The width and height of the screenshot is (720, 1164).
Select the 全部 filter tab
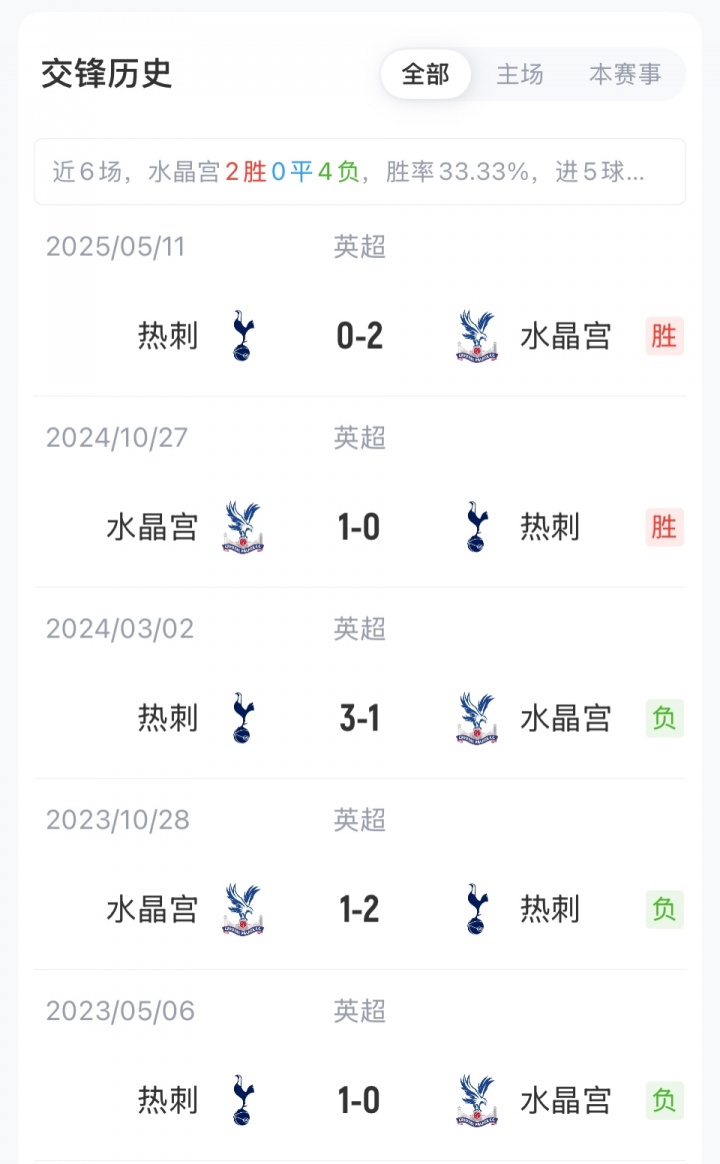426,74
